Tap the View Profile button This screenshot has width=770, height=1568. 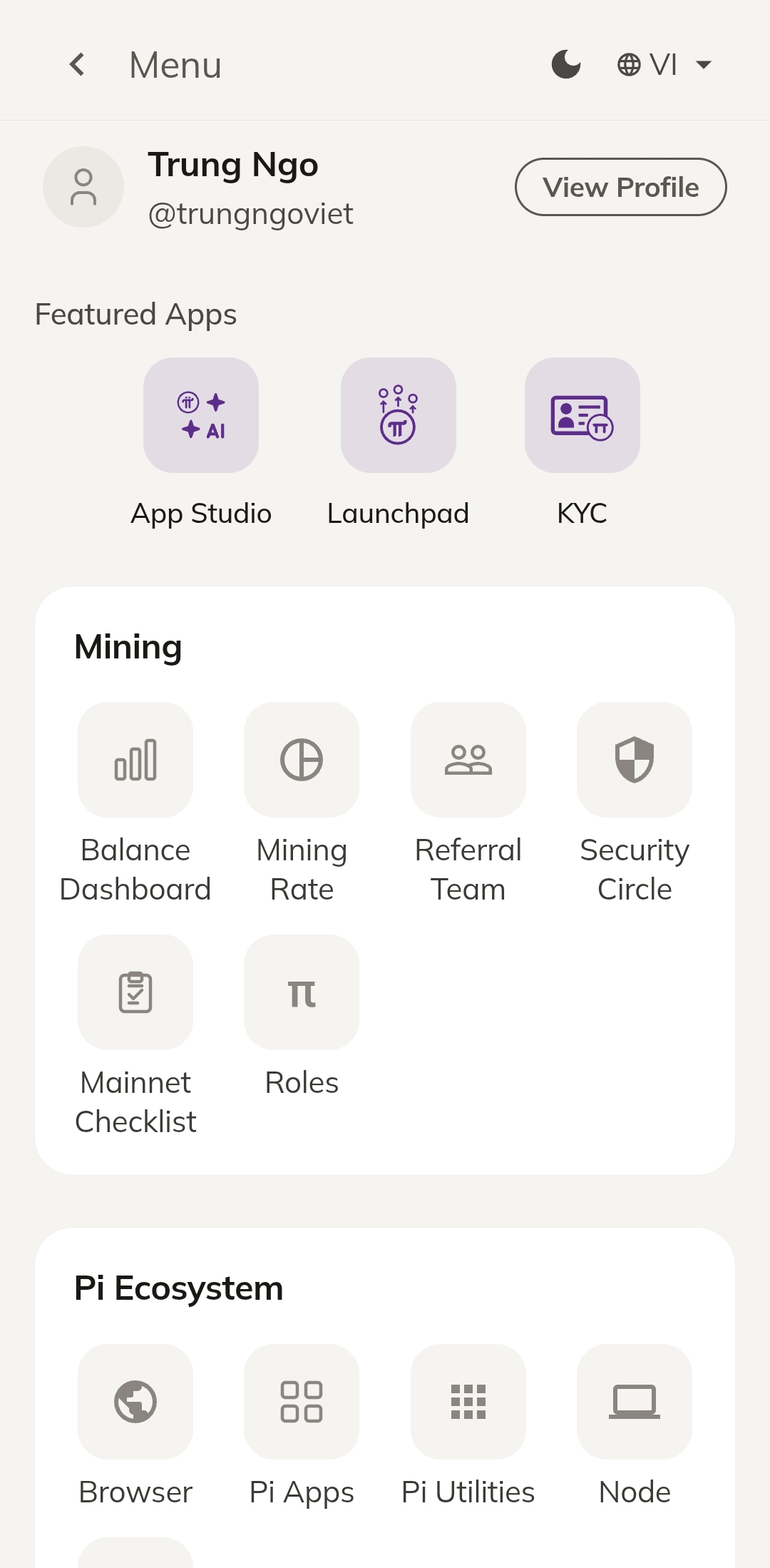point(620,187)
